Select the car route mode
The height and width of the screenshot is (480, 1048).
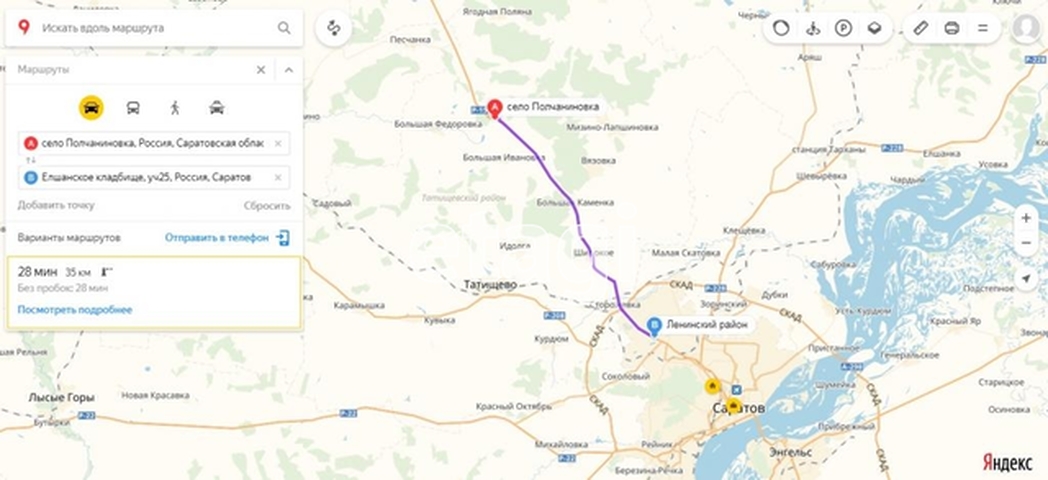click(91, 107)
